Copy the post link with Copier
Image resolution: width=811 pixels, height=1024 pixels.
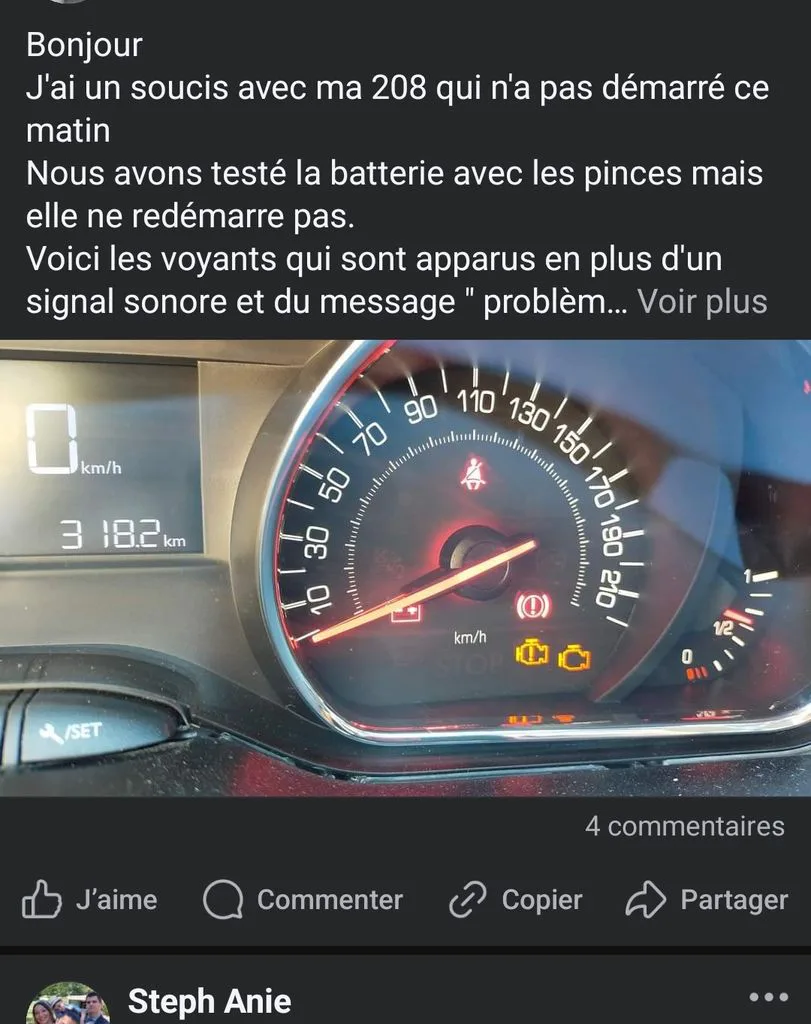(515, 899)
